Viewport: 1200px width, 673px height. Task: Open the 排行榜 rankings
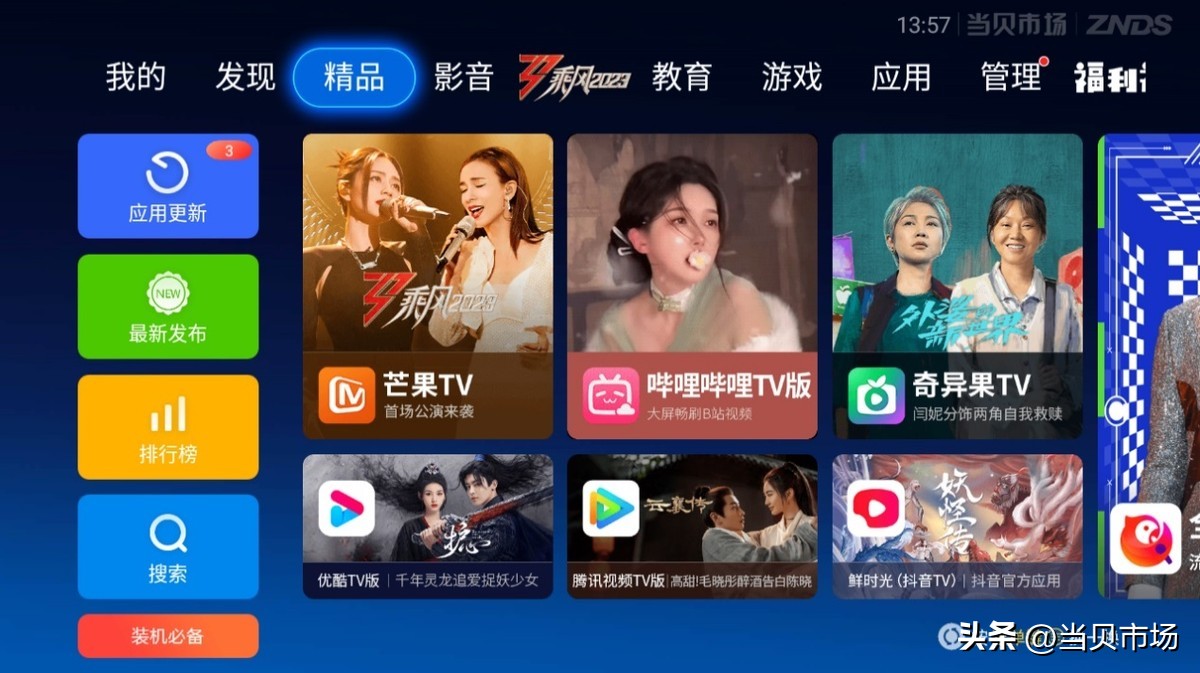[168, 426]
